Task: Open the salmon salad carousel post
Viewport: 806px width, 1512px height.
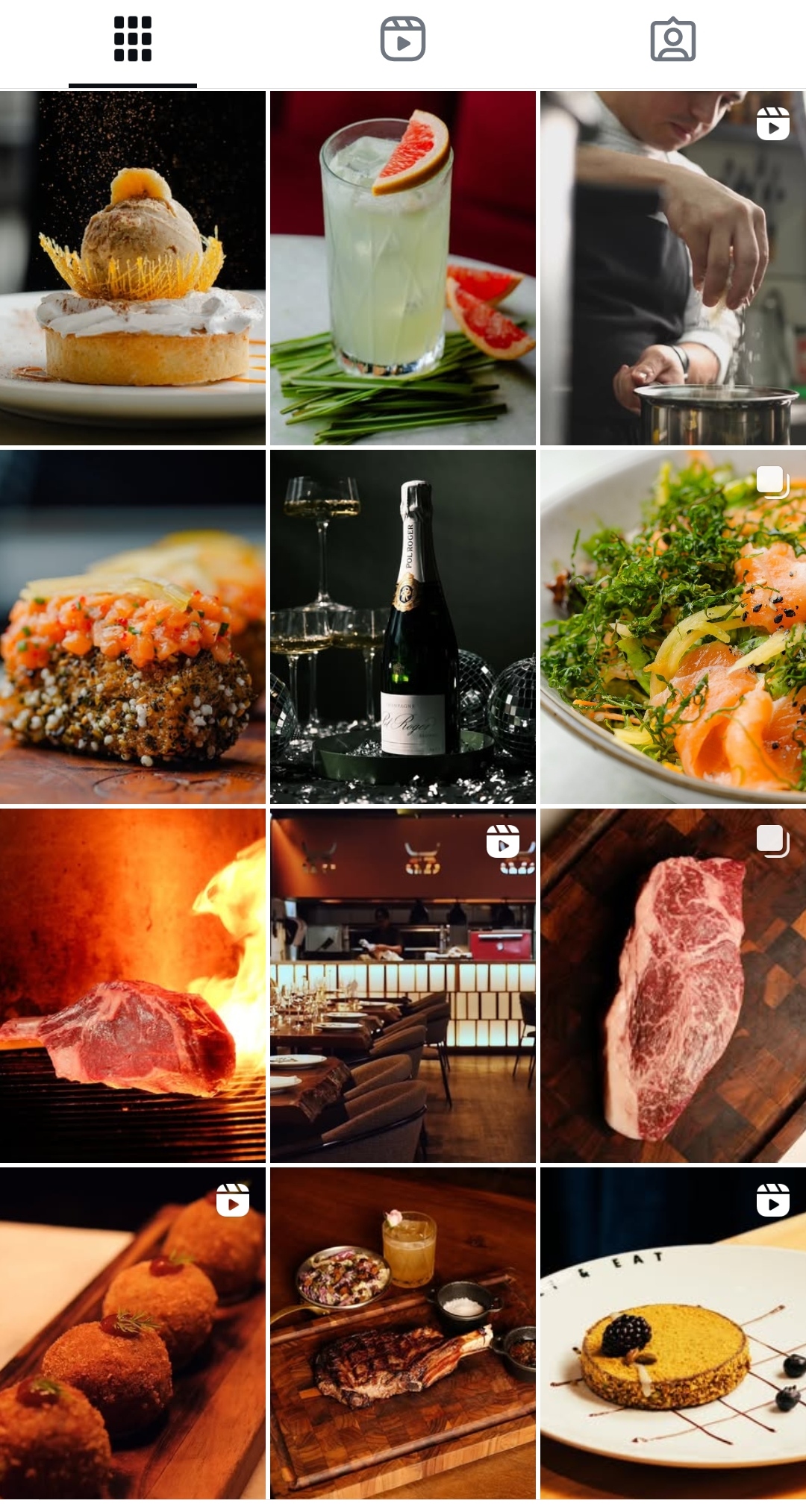Action: [672, 627]
